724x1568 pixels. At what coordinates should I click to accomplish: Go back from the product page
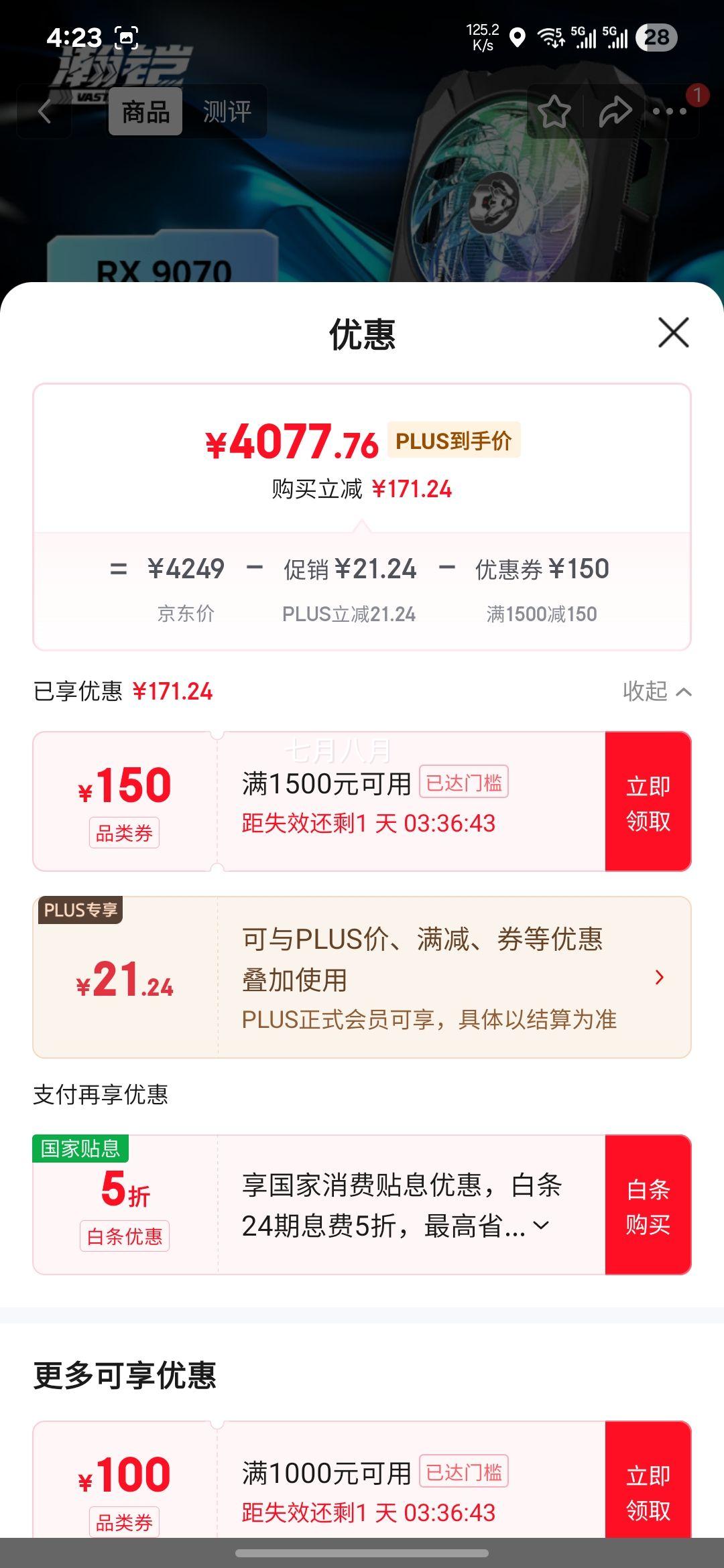coord(45,111)
